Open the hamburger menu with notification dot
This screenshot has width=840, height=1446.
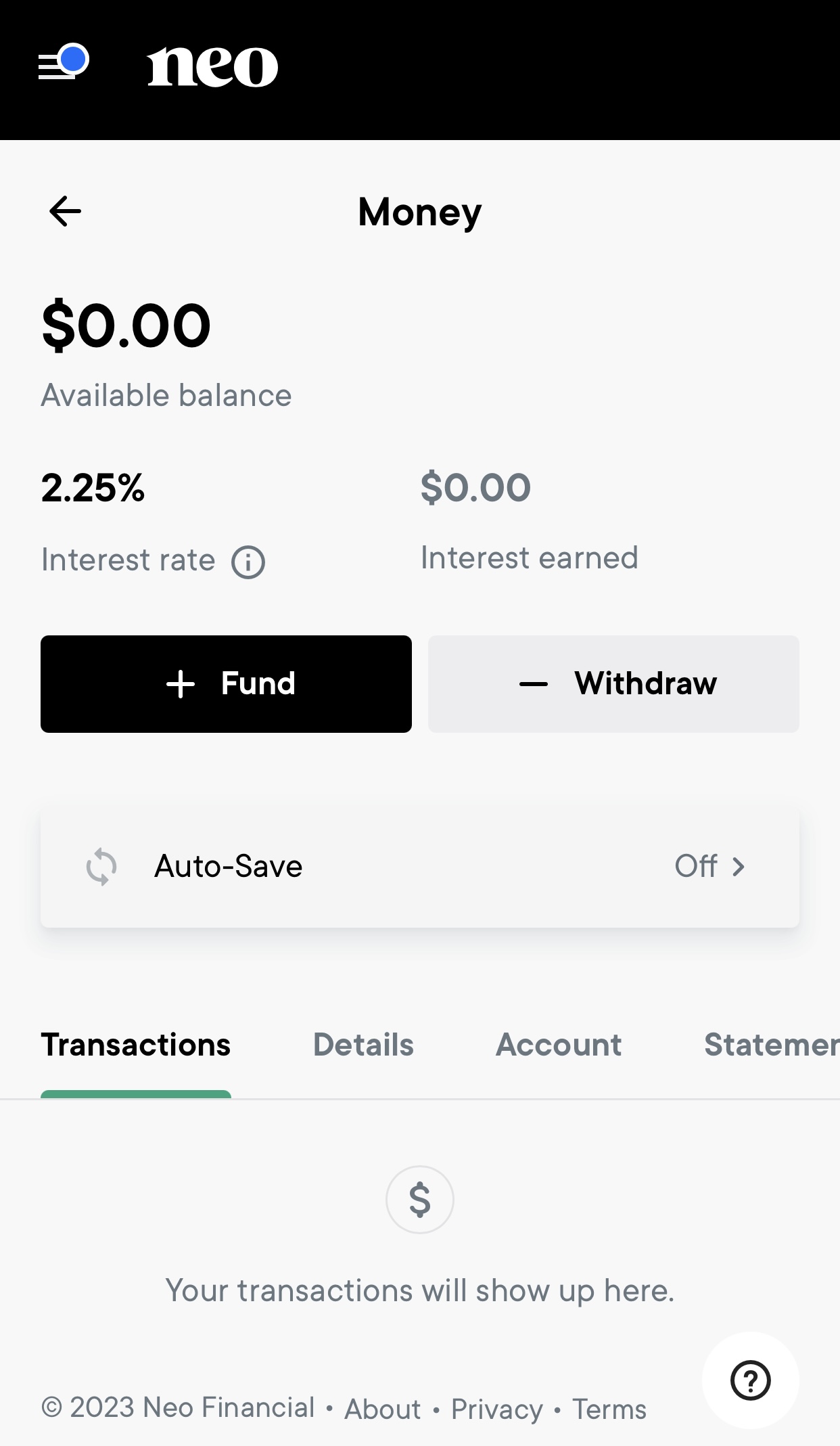(x=63, y=63)
